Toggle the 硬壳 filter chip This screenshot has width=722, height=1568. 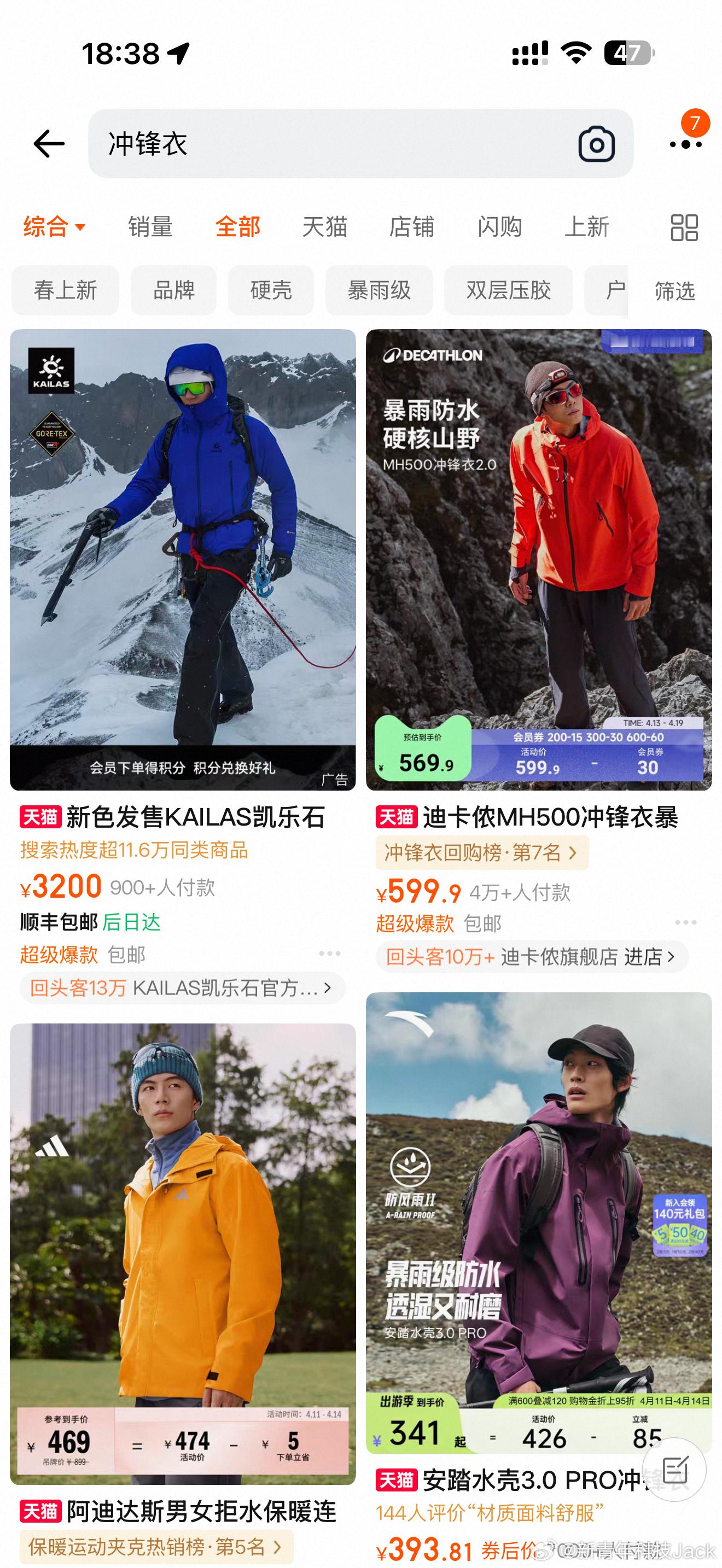pyautogui.click(x=270, y=291)
